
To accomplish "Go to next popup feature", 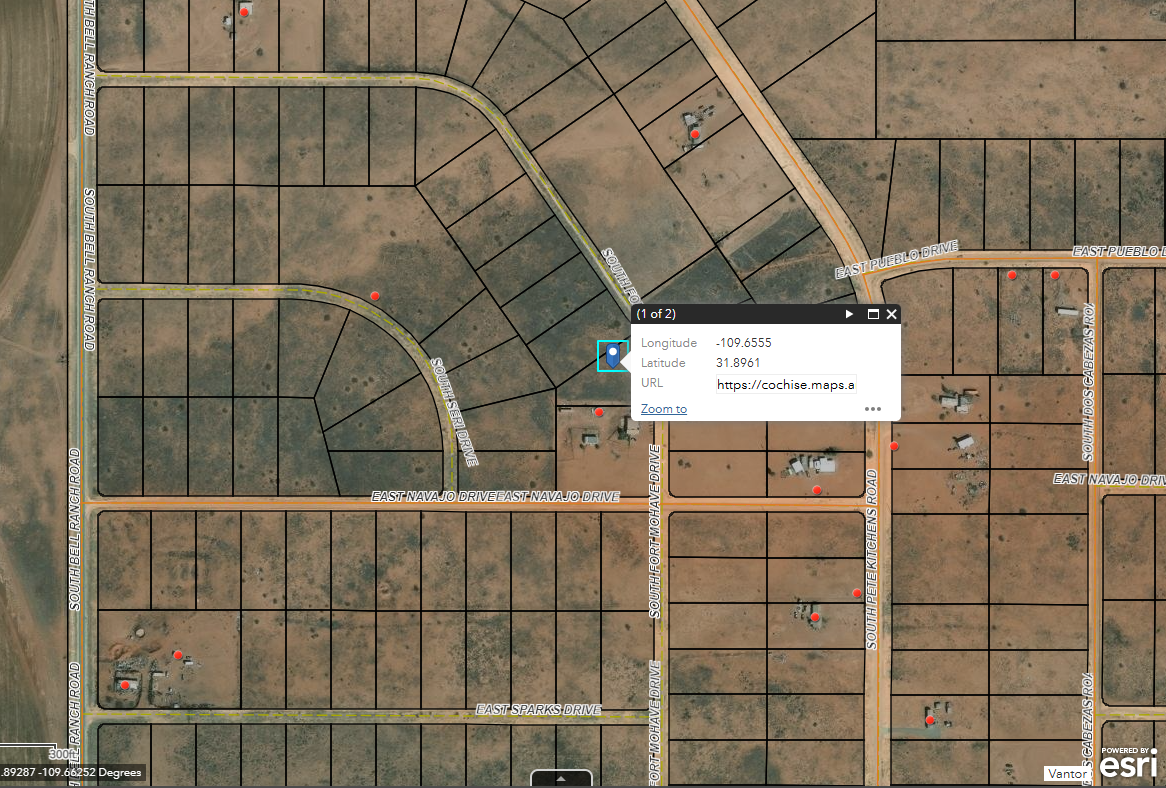I will click(850, 314).
